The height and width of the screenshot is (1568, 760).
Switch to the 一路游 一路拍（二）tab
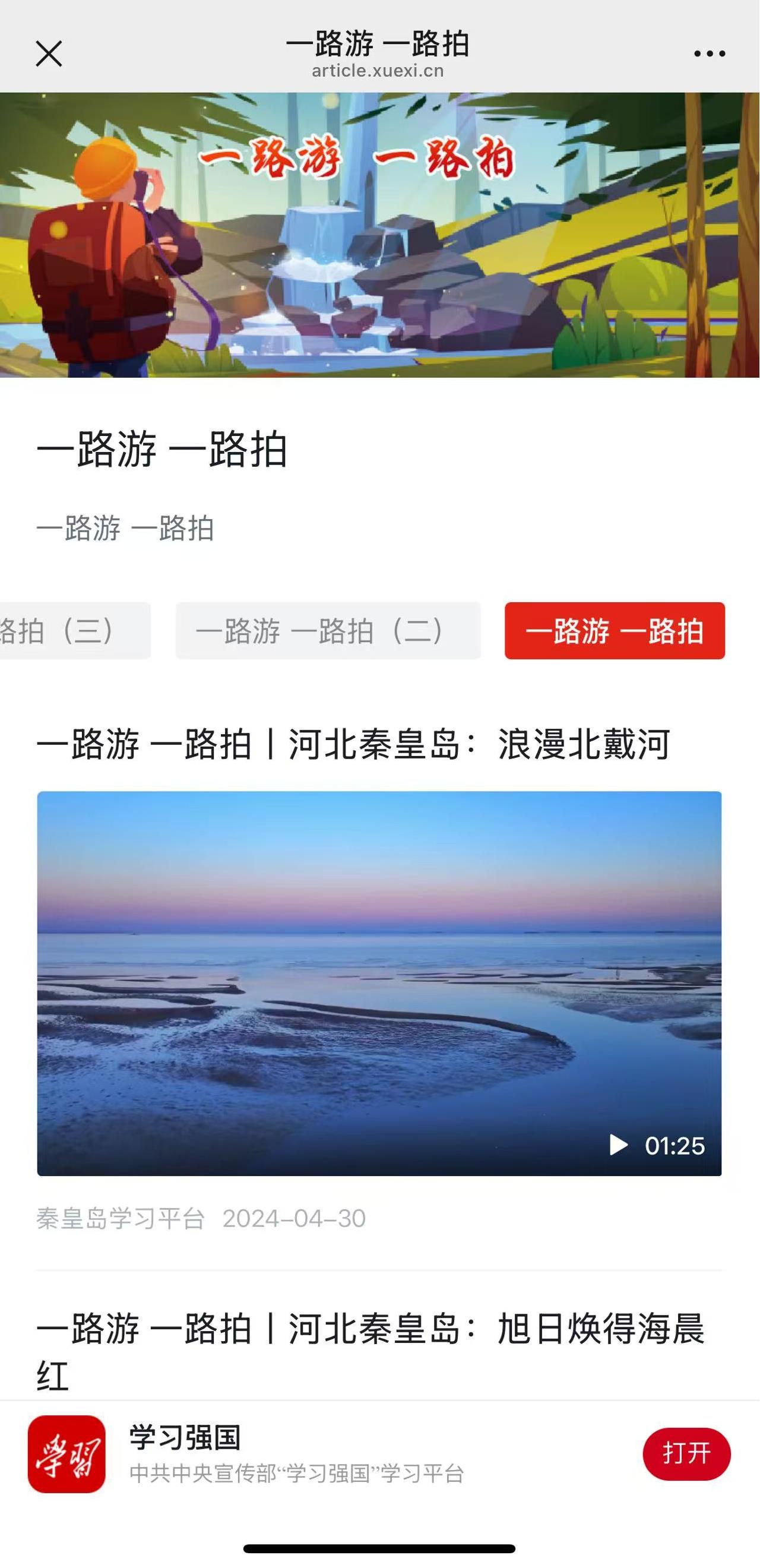tap(328, 631)
